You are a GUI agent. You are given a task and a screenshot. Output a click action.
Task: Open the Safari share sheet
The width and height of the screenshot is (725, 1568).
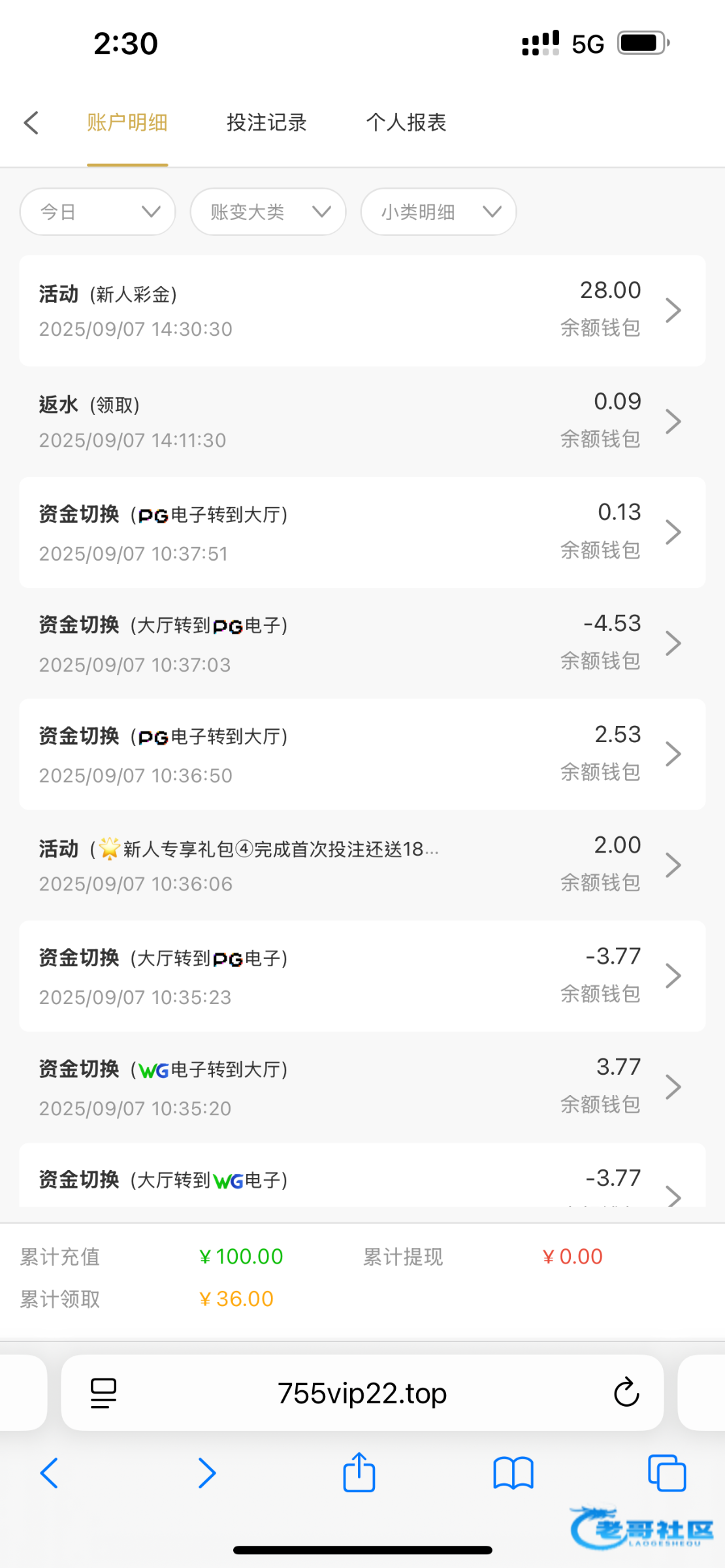tap(359, 1473)
